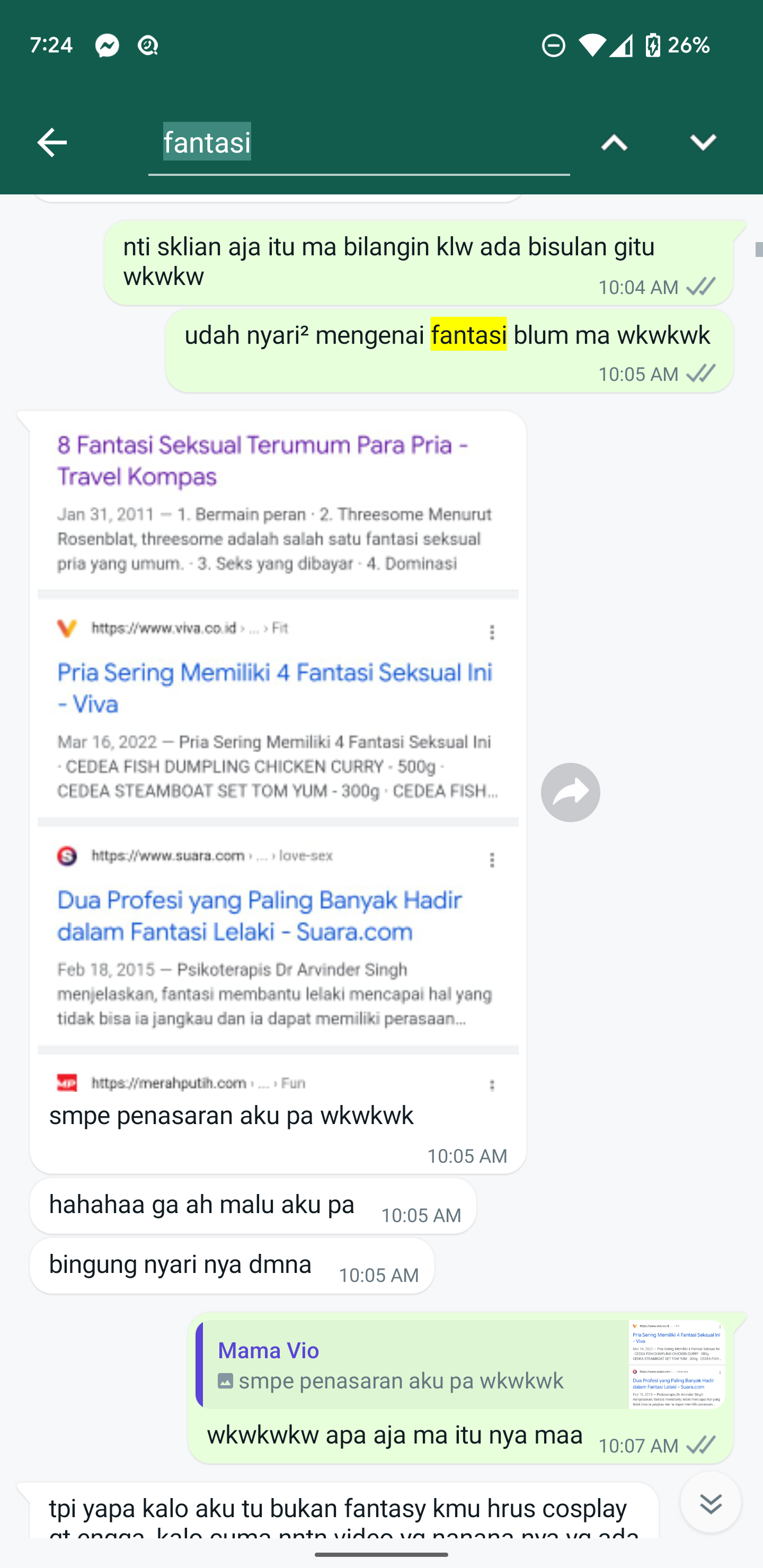Viewport: 763px width, 1568px height.
Task: Tap the back arrow to exit chat search
Action: pyautogui.click(x=52, y=141)
